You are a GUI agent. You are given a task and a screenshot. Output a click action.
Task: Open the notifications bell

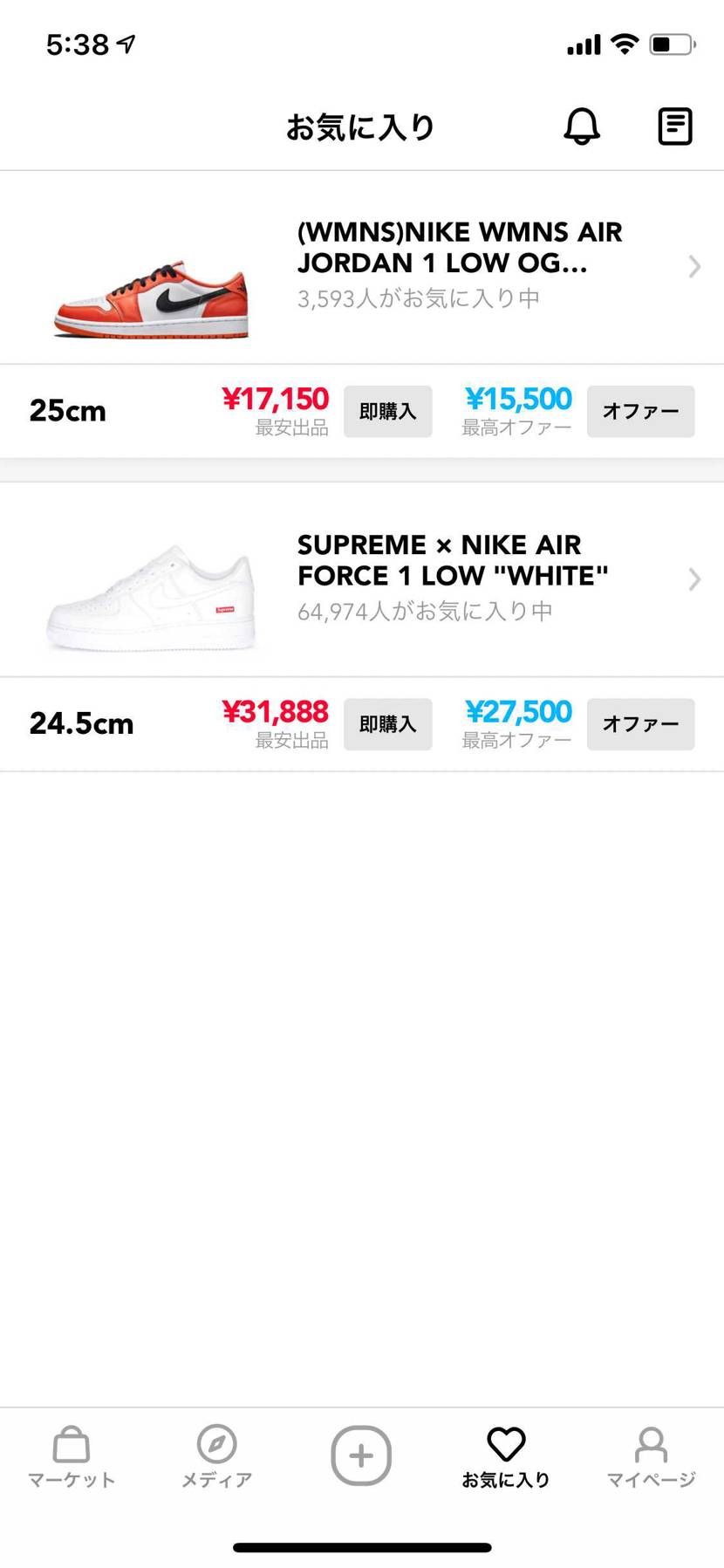582,127
